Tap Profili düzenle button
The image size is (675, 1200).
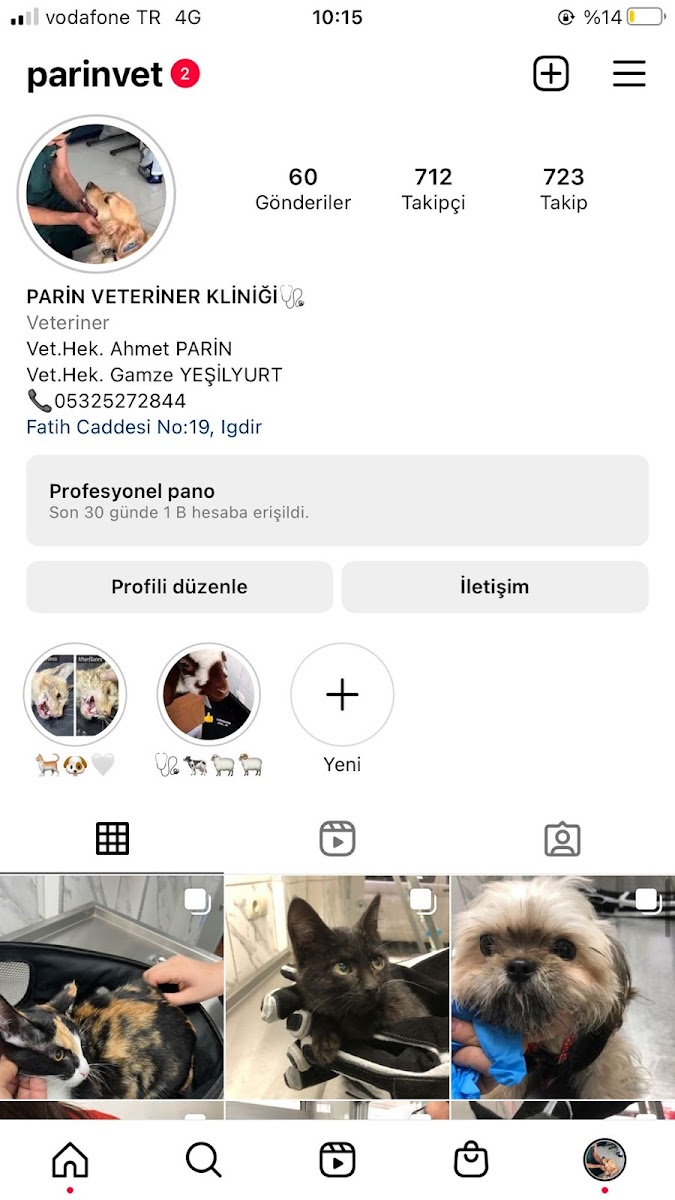[179, 587]
